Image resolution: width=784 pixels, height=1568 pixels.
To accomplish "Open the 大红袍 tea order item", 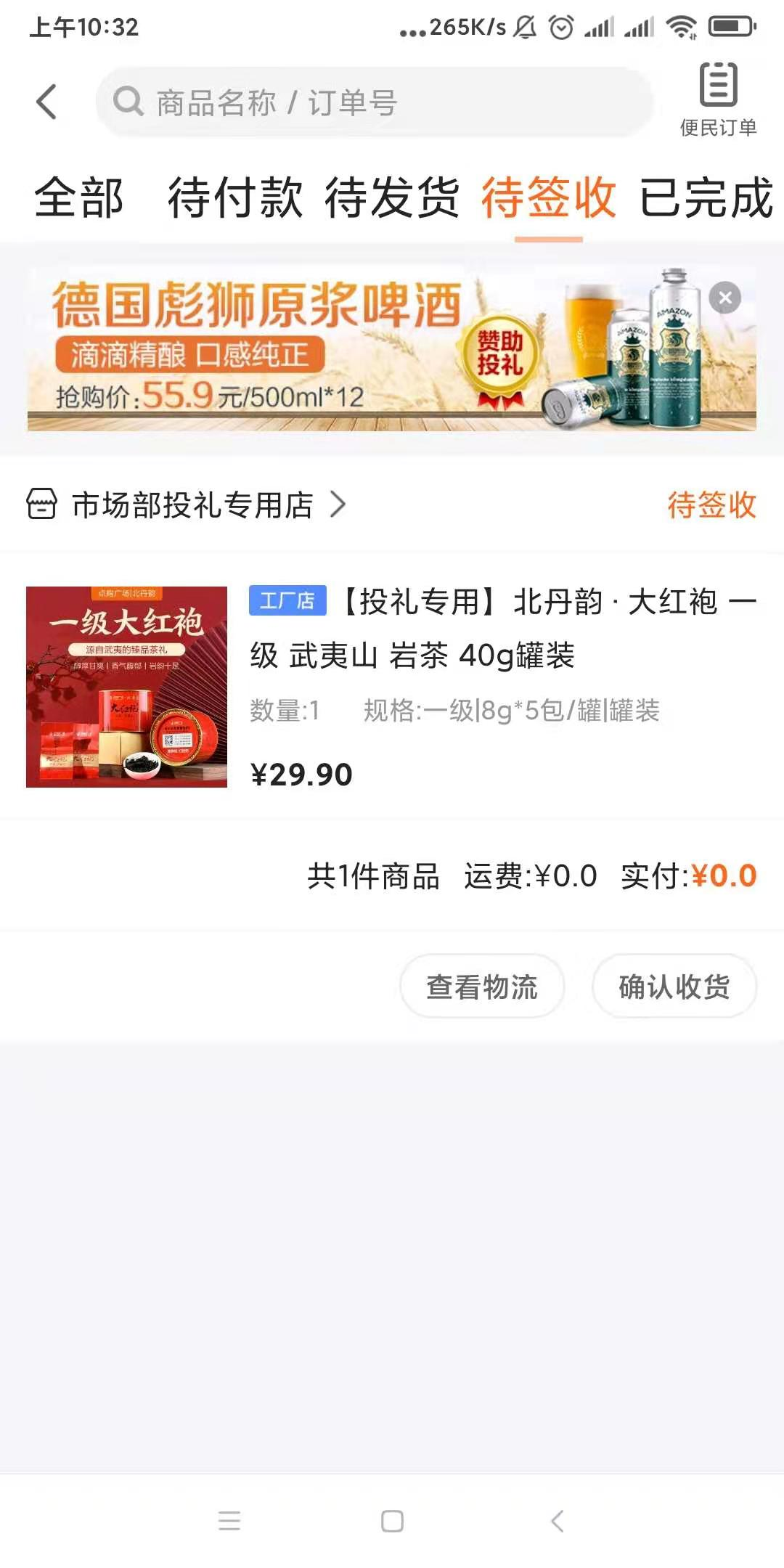I will (392, 687).
